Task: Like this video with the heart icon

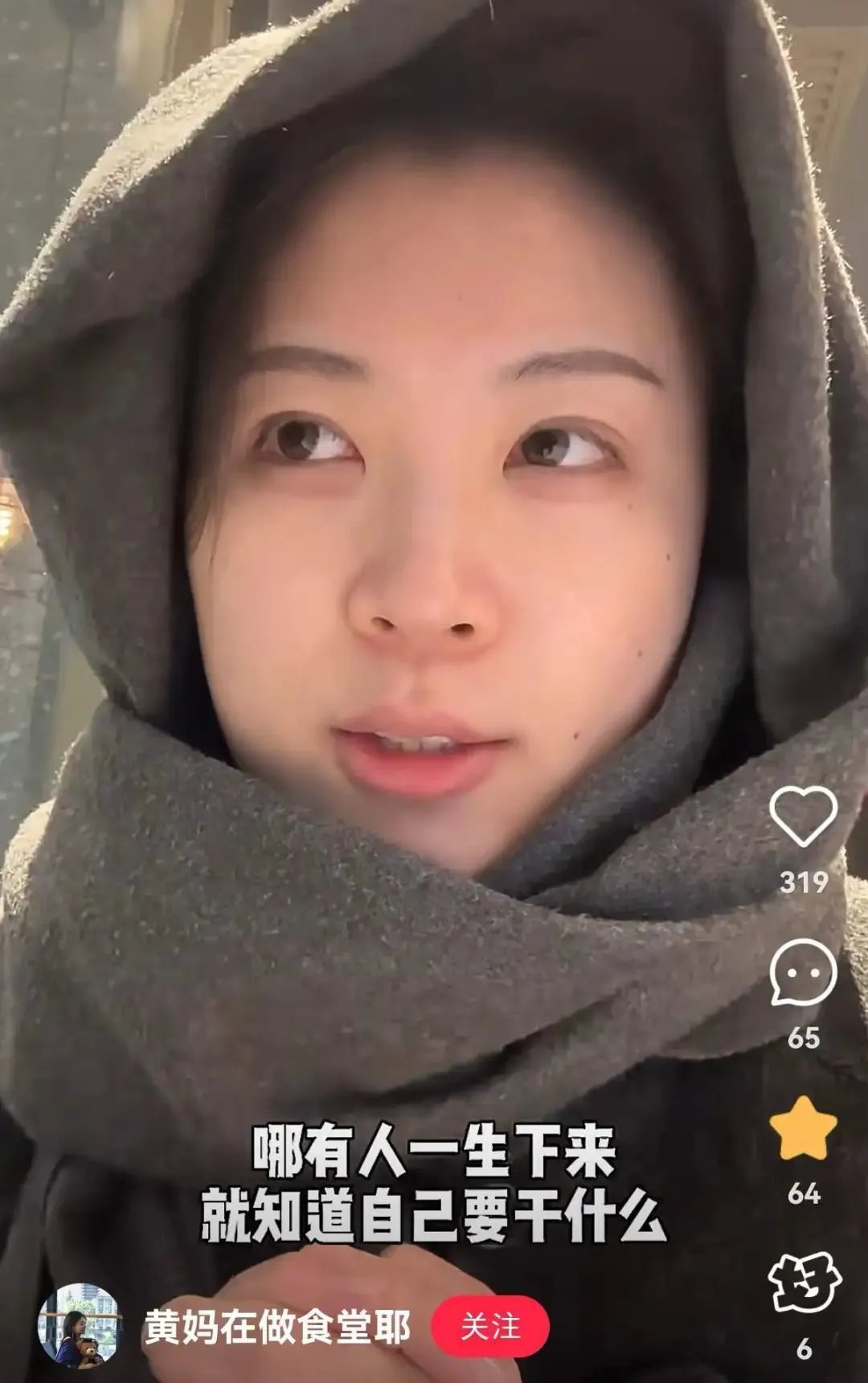Action: pyautogui.click(x=803, y=816)
